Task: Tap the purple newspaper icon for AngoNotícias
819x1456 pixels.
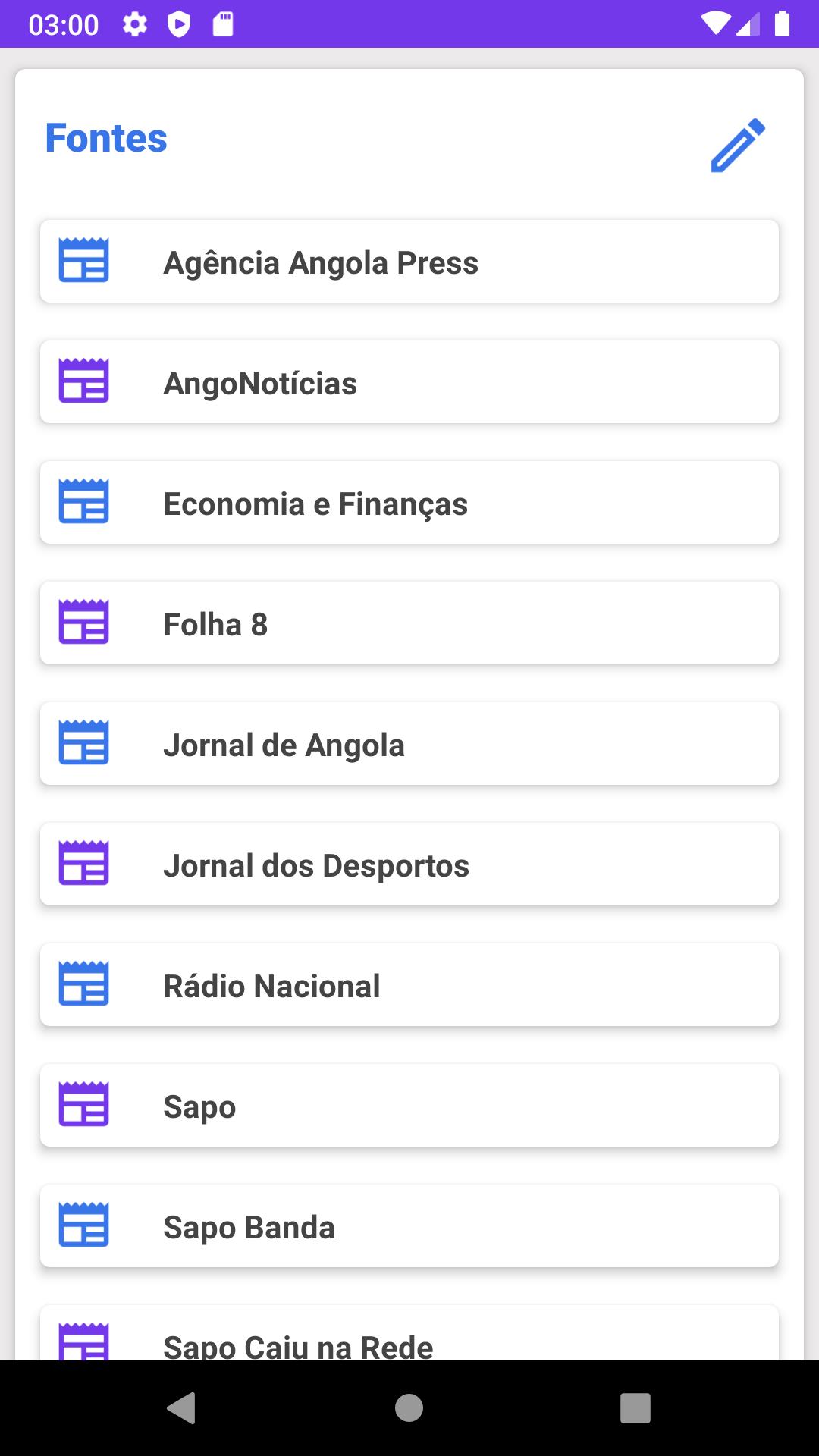Action: click(x=83, y=381)
